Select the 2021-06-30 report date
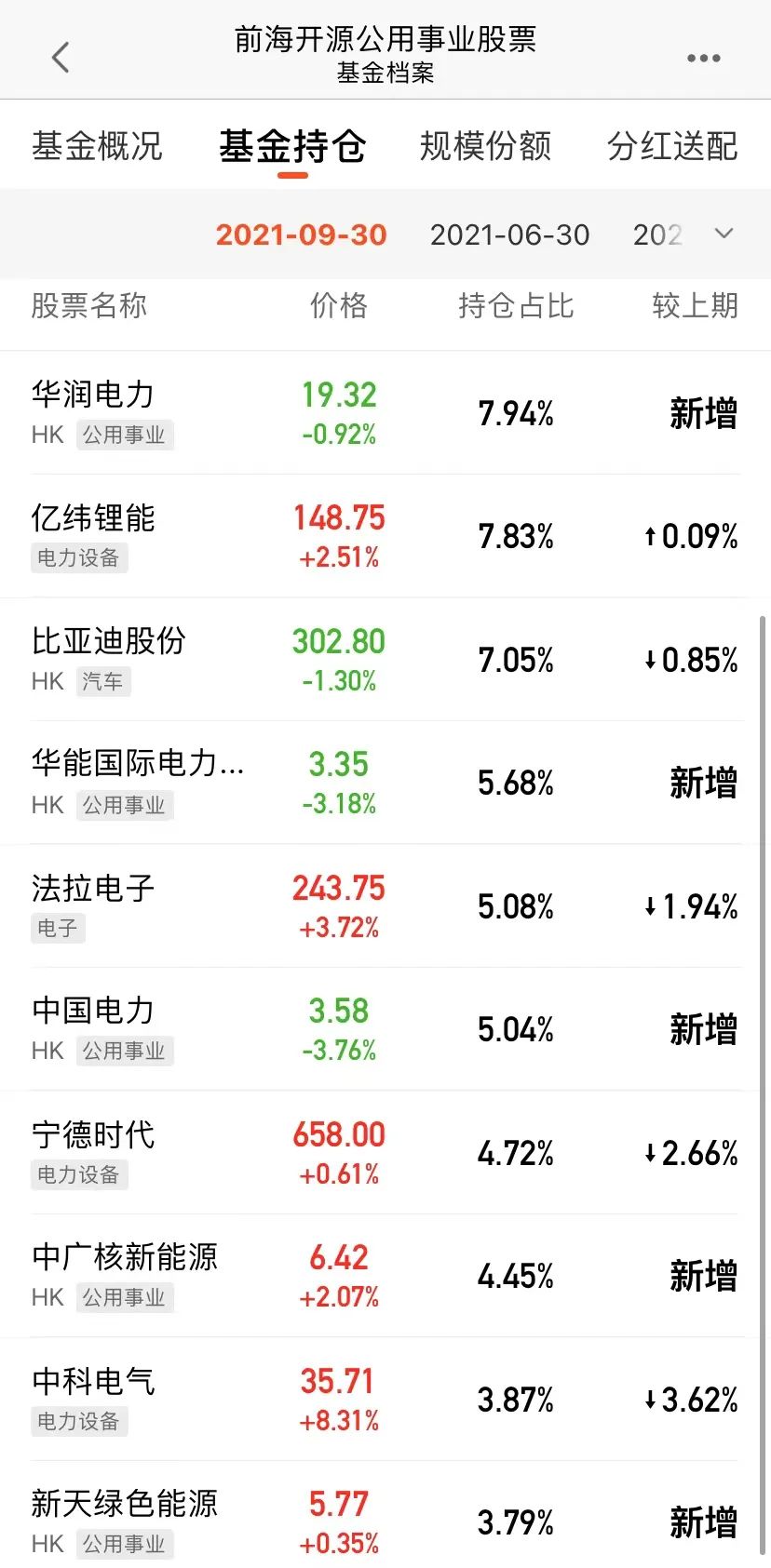This screenshot has height=1568, width=771. click(x=509, y=235)
